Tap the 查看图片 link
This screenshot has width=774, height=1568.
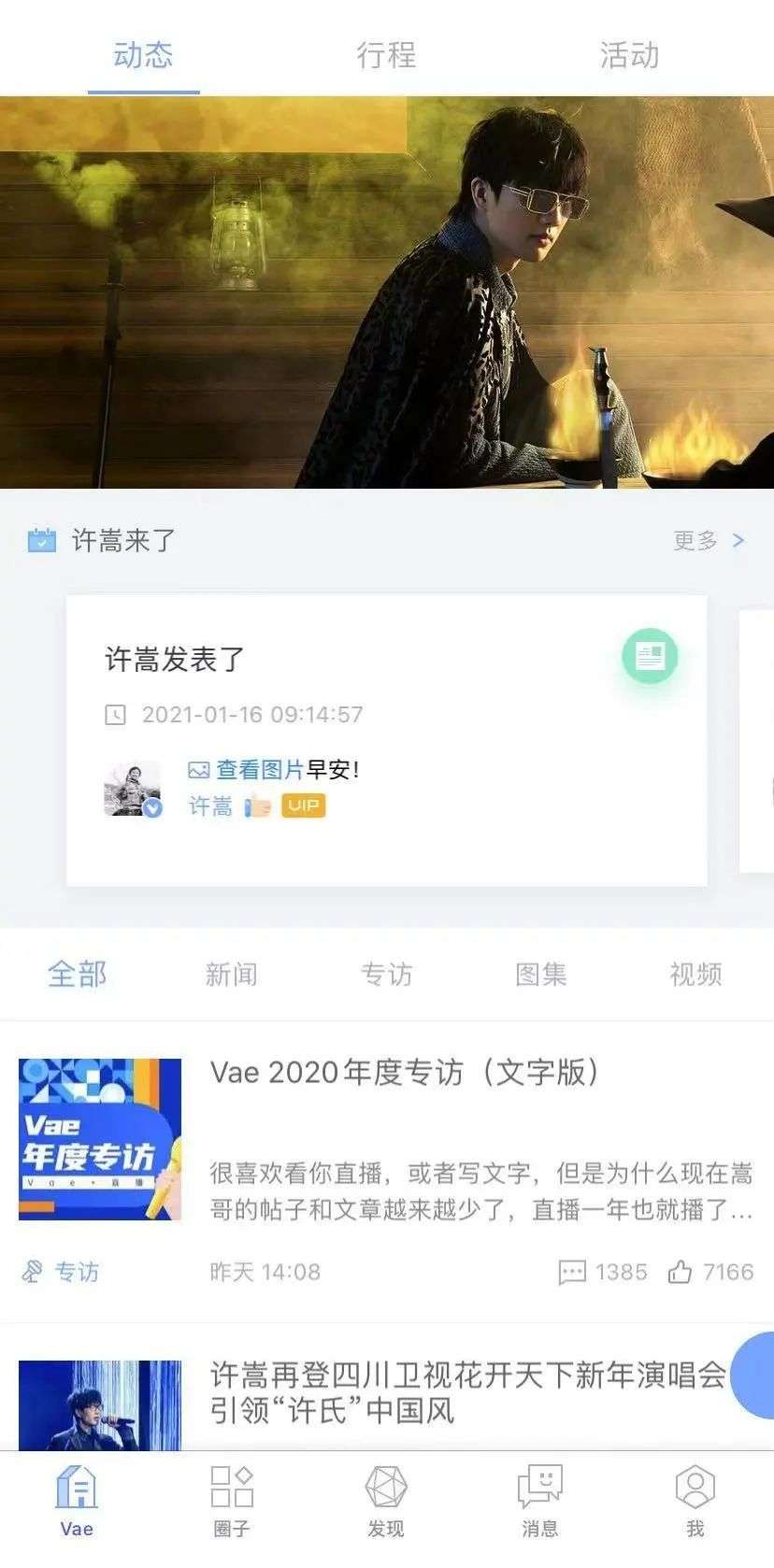click(249, 770)
